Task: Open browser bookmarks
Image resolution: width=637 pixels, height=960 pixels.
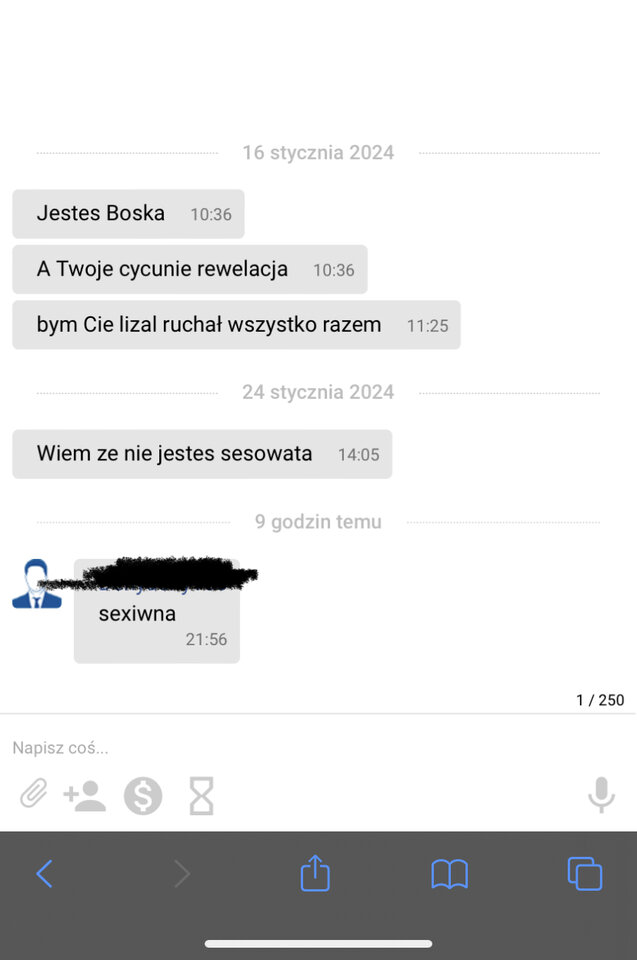Action: tap(450, 874)
